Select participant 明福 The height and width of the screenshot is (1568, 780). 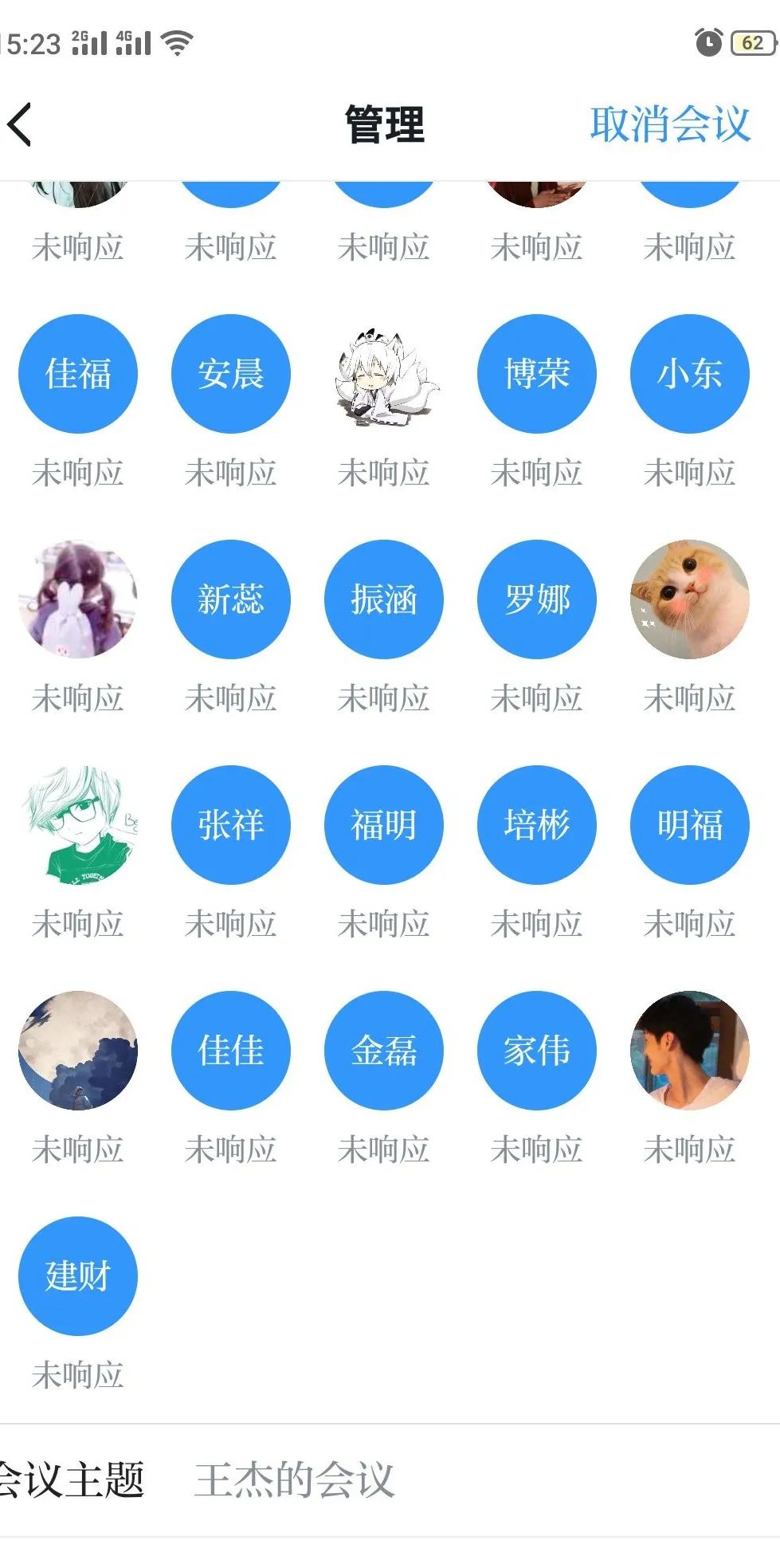(690, 825)
